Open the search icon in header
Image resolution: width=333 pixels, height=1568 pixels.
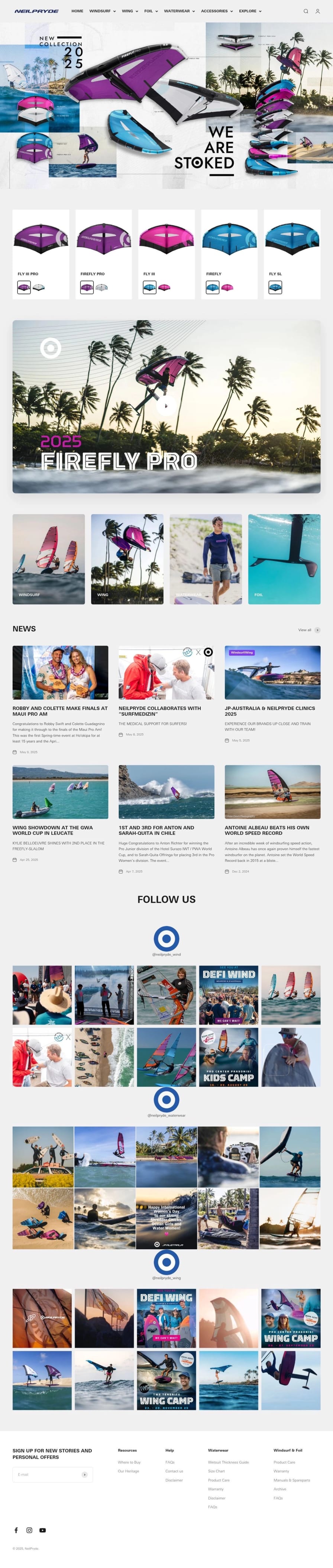point(305,11)
